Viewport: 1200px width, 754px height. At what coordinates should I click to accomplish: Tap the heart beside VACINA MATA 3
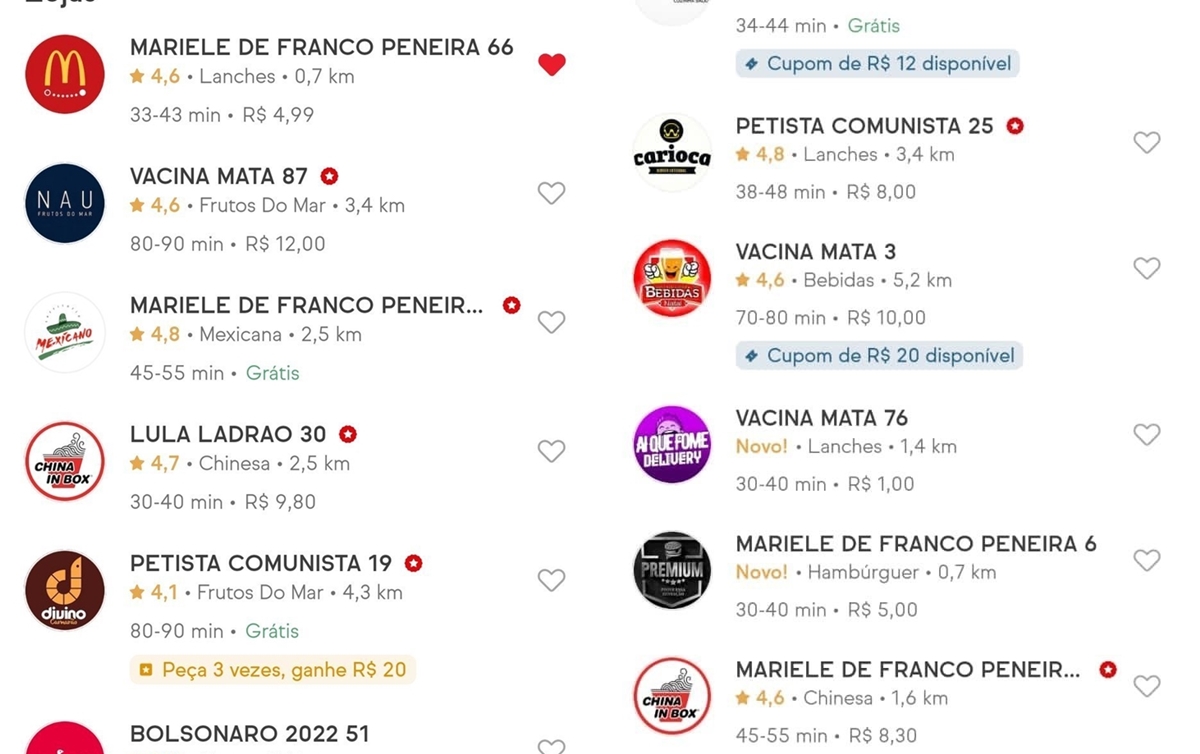[1147, 268]
